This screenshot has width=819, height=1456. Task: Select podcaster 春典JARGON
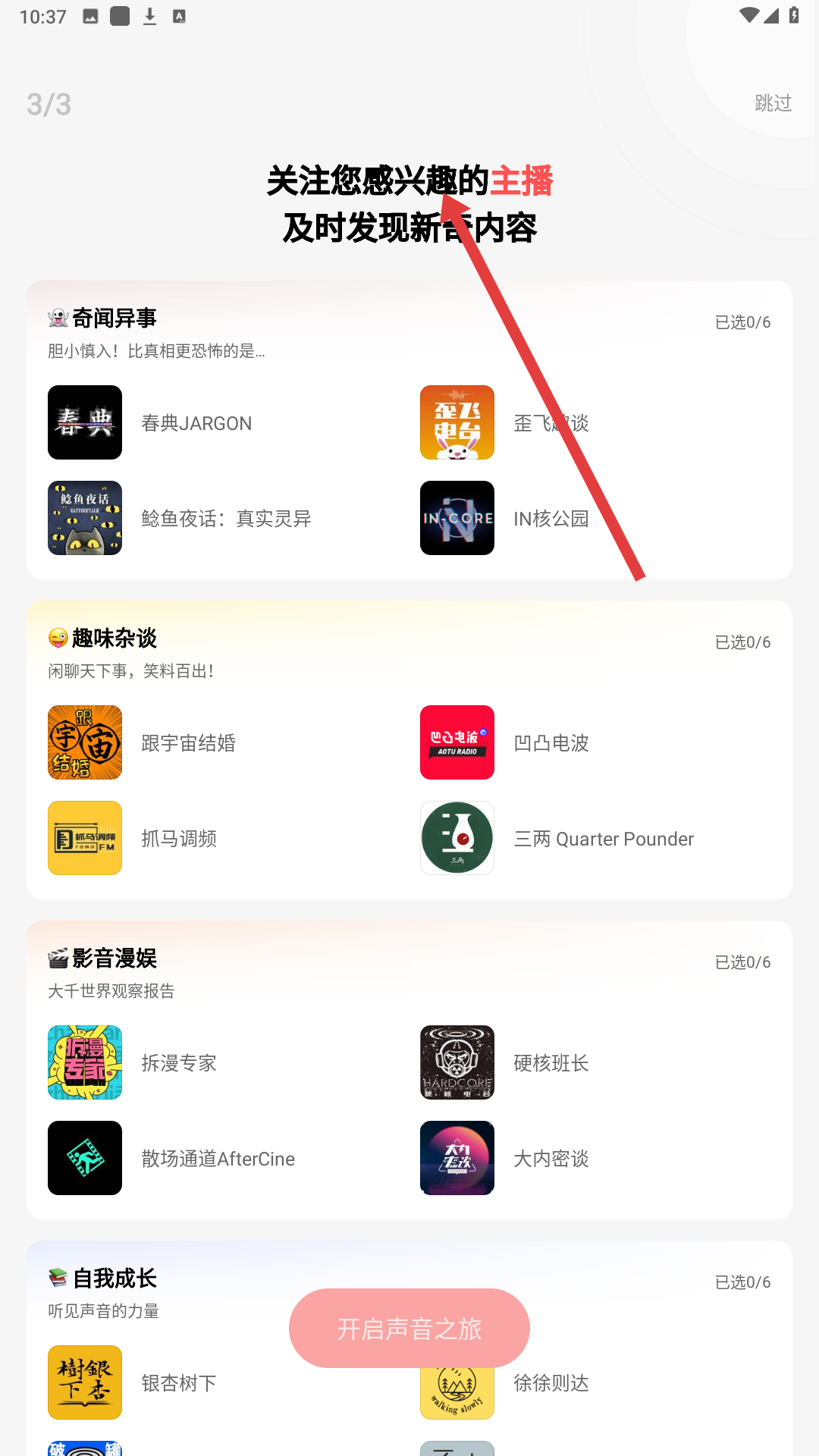coord(196,422)
